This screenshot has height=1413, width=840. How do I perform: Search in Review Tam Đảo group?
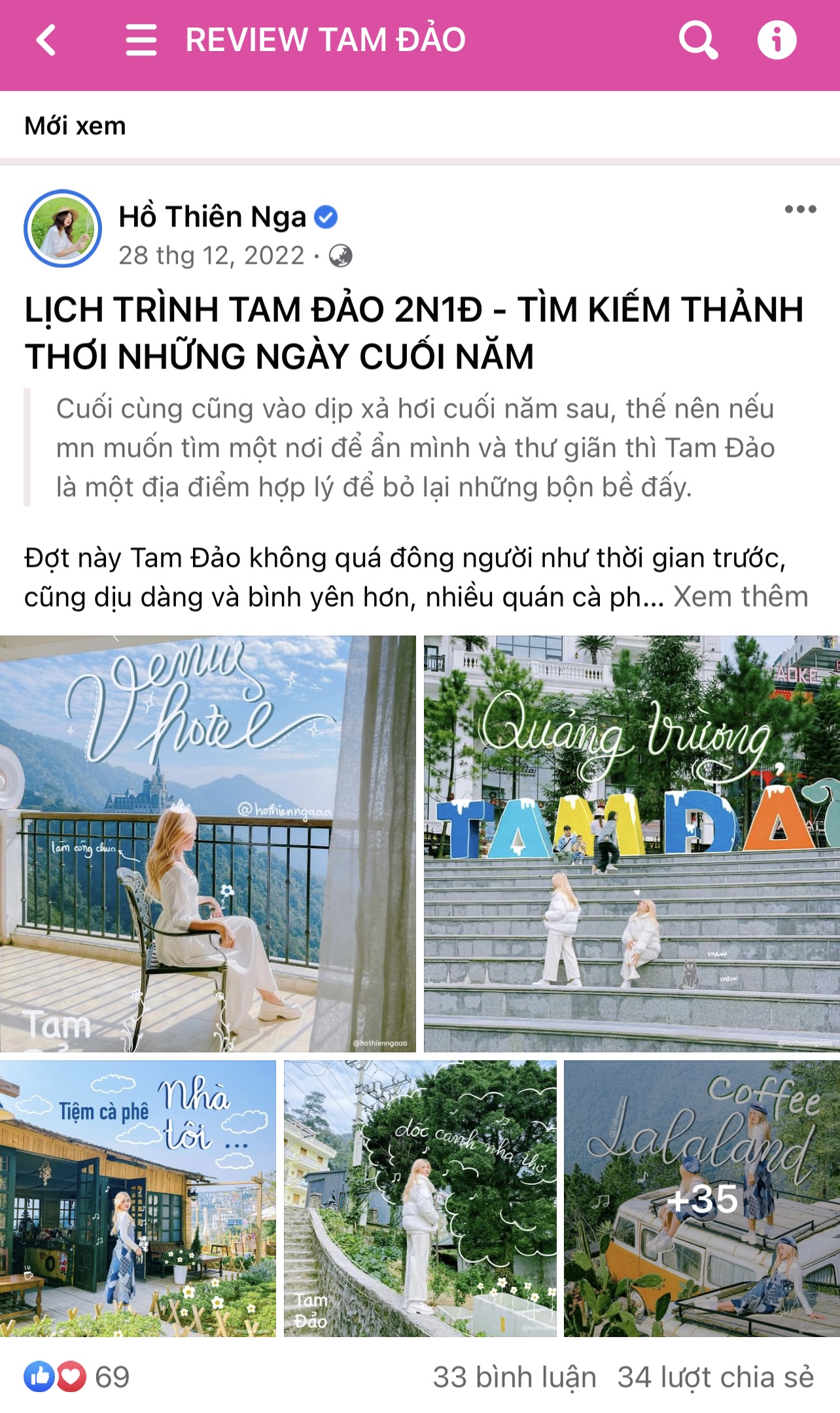698,41
